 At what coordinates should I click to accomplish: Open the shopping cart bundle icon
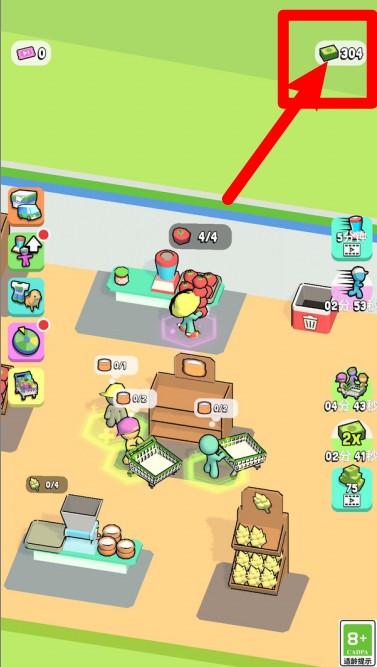26,387
